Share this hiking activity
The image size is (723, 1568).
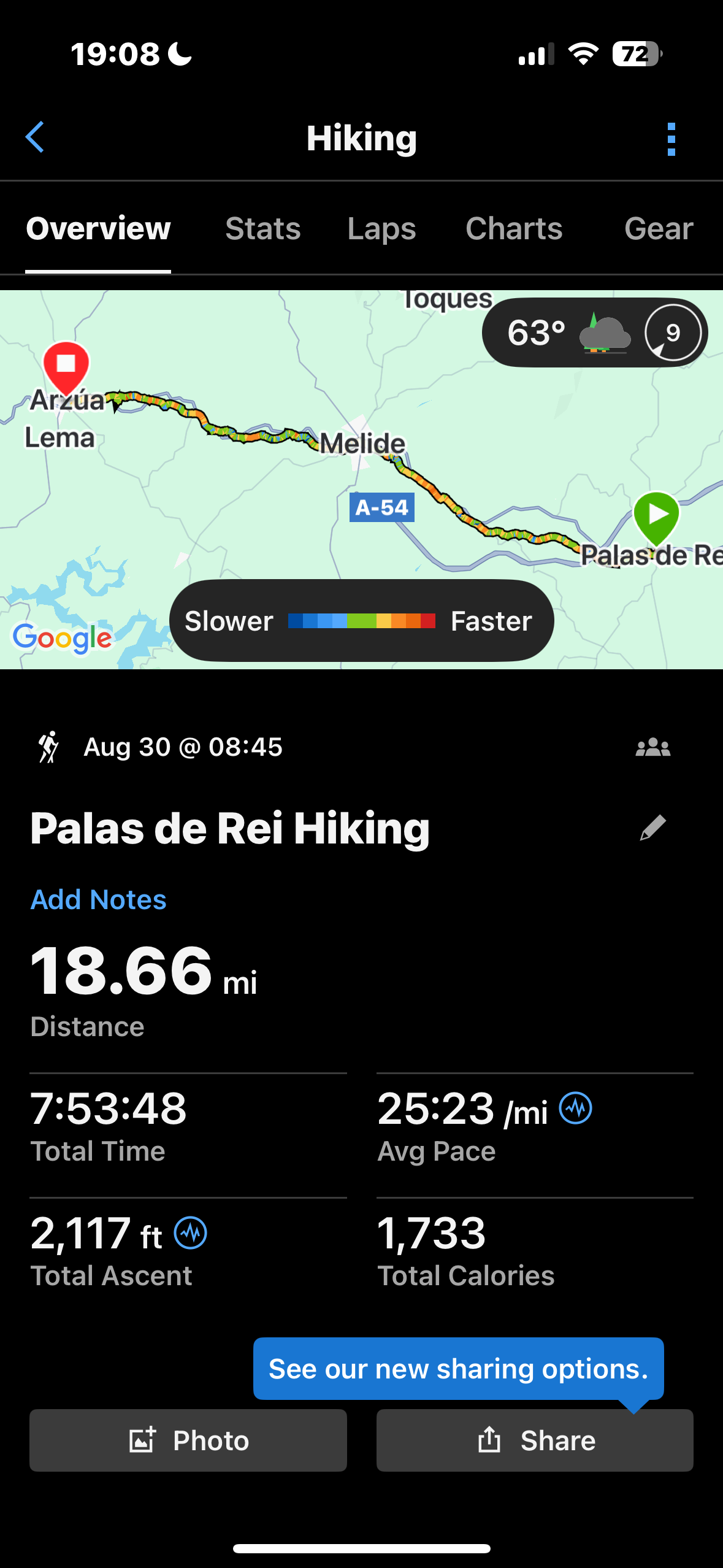[x=535, y=1440]
